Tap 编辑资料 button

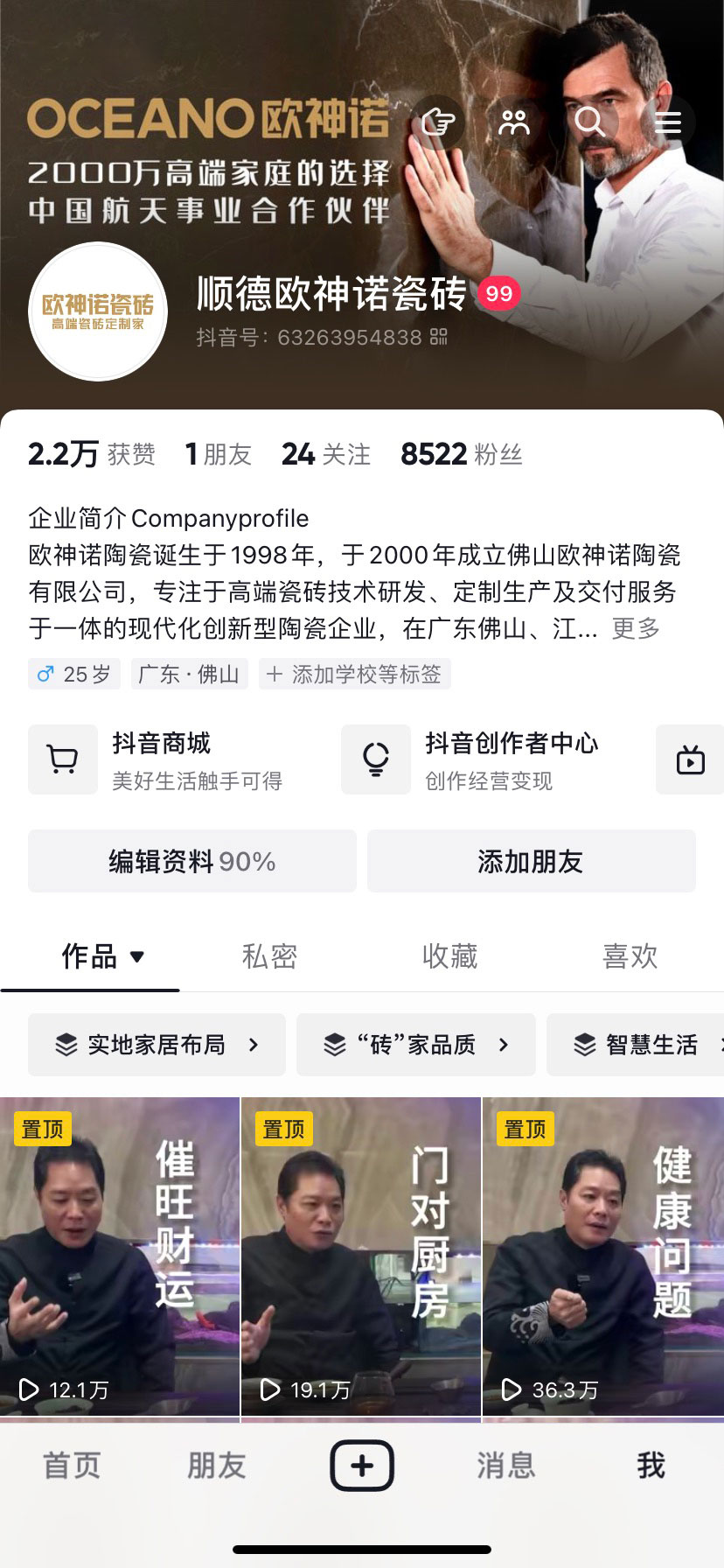[x=192, y=861]
